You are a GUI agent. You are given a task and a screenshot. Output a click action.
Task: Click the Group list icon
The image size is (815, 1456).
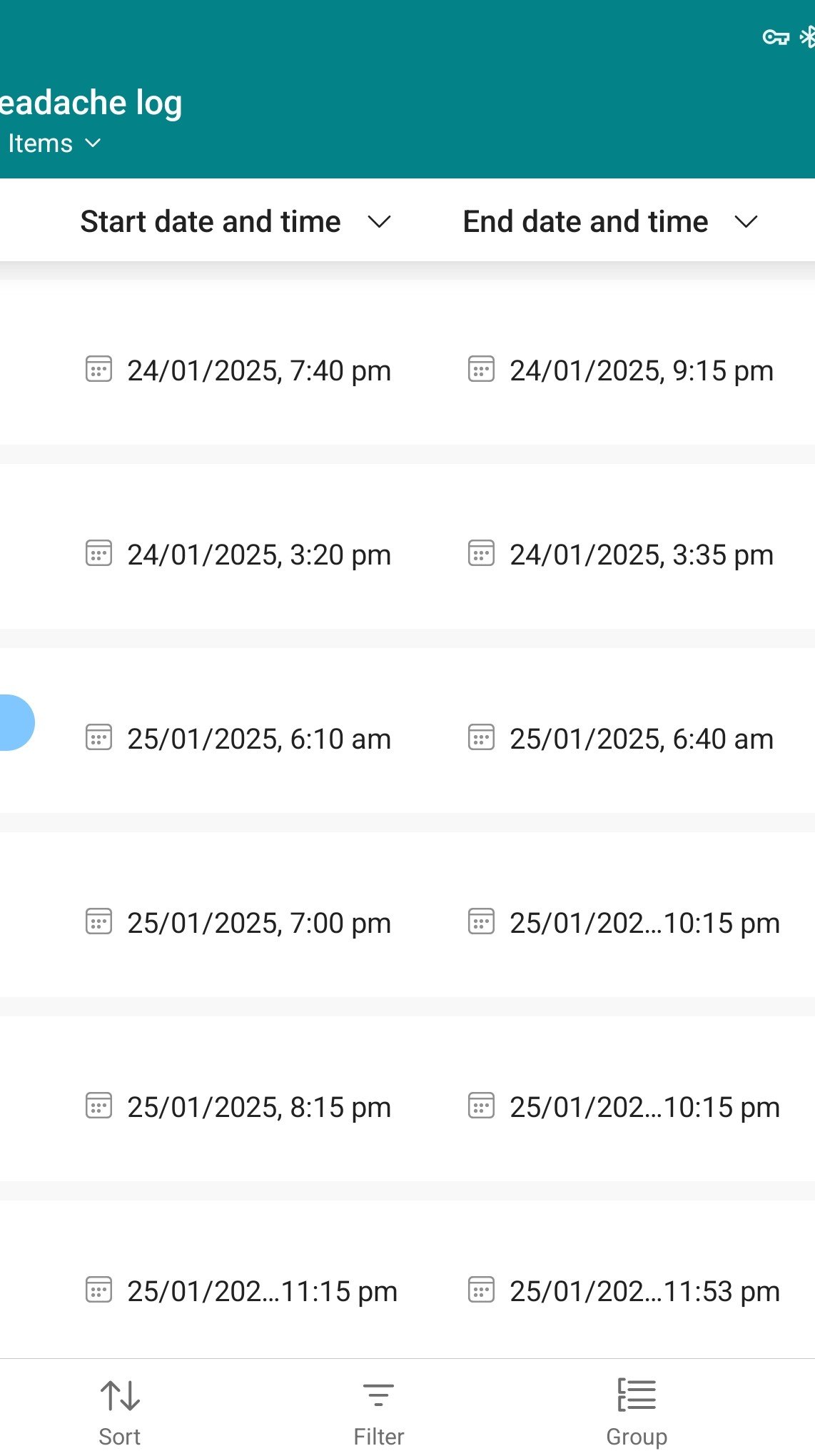pyautogui.click(x=636, y=1395)
